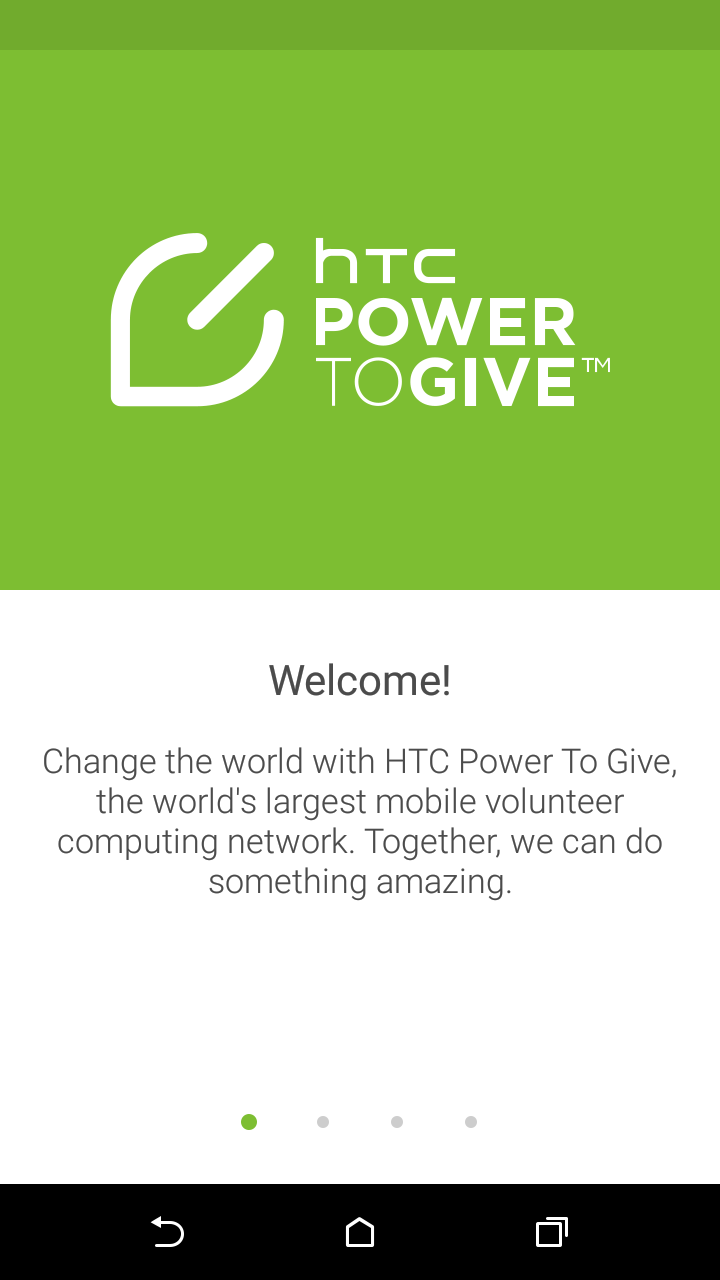Go to the fourth page indicator dot
Image resolution: width=720 pixels, height=1280 pixels.
[x=471, y=1122]
